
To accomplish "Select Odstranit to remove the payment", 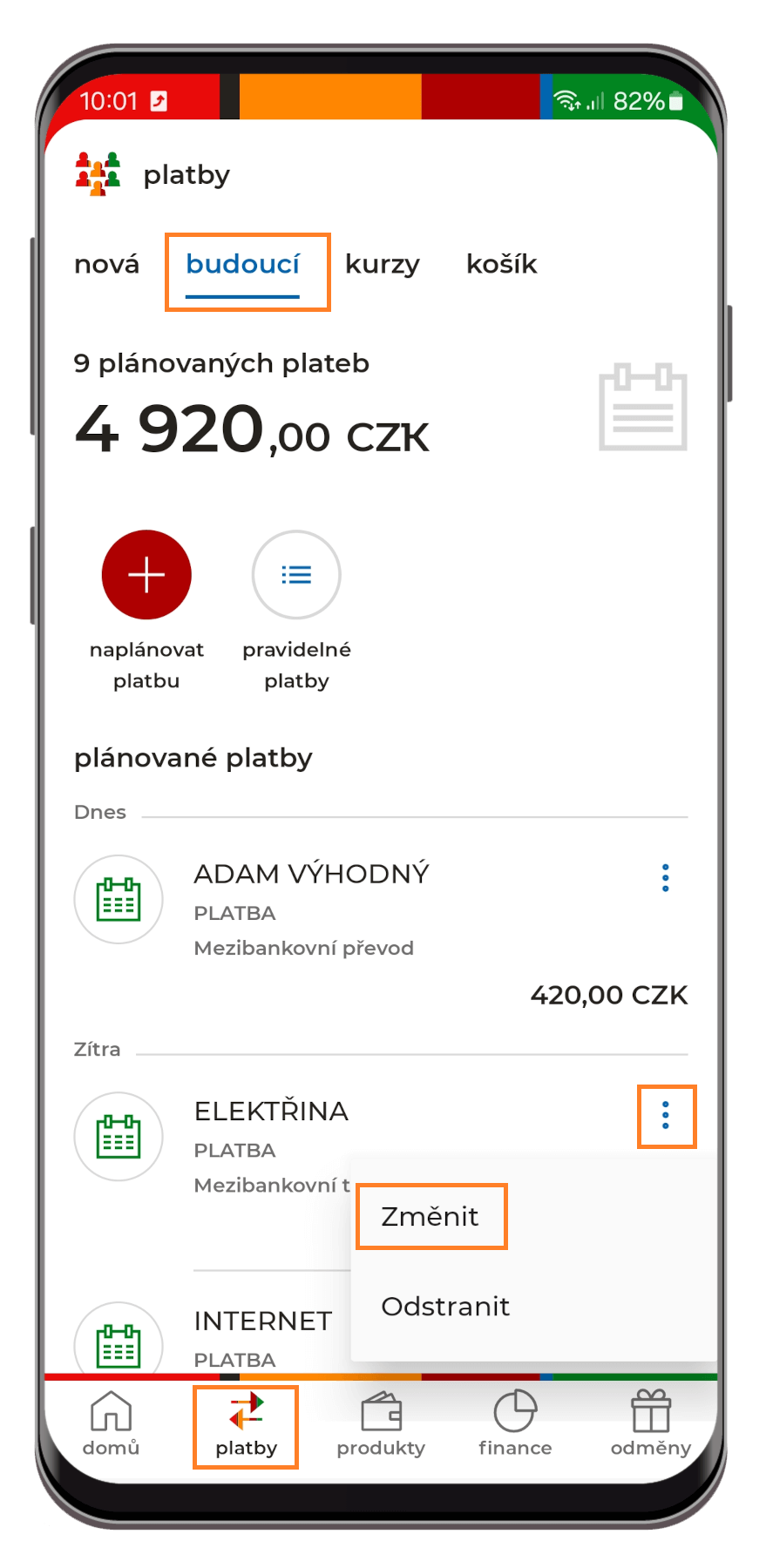I will [x=445, y=1306].
